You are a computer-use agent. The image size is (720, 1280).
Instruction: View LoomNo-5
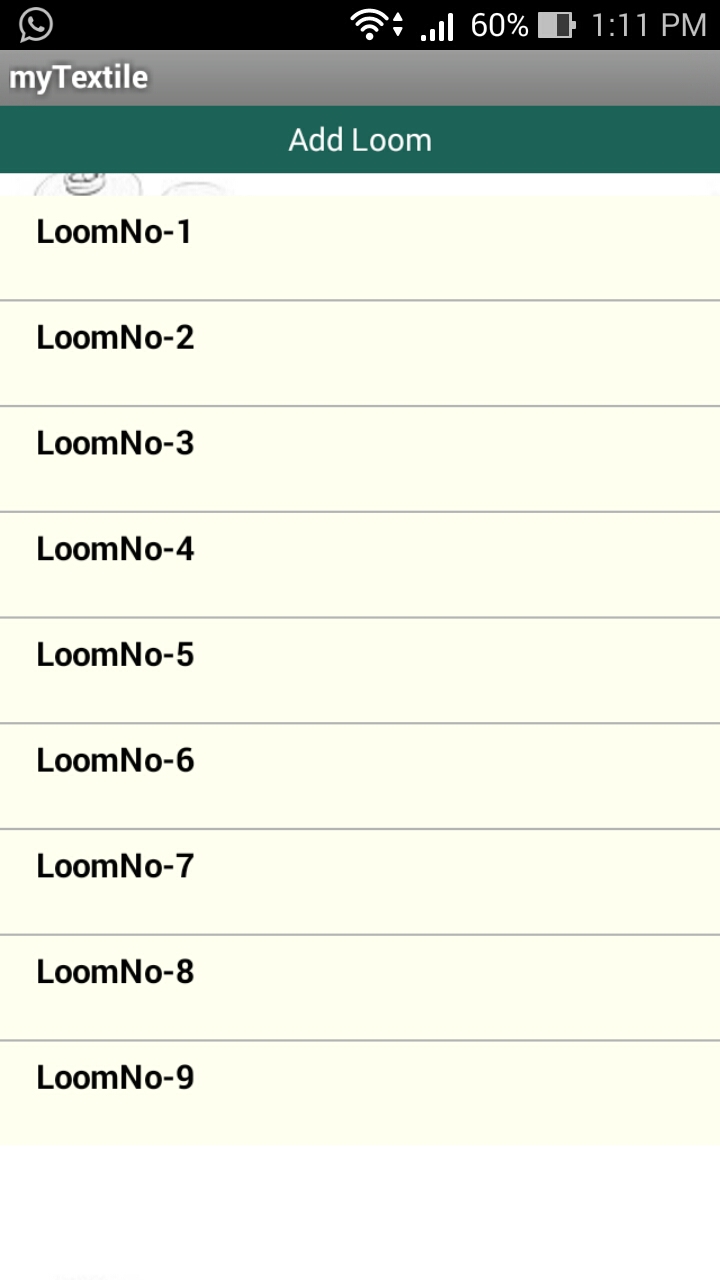click(360, 670)
